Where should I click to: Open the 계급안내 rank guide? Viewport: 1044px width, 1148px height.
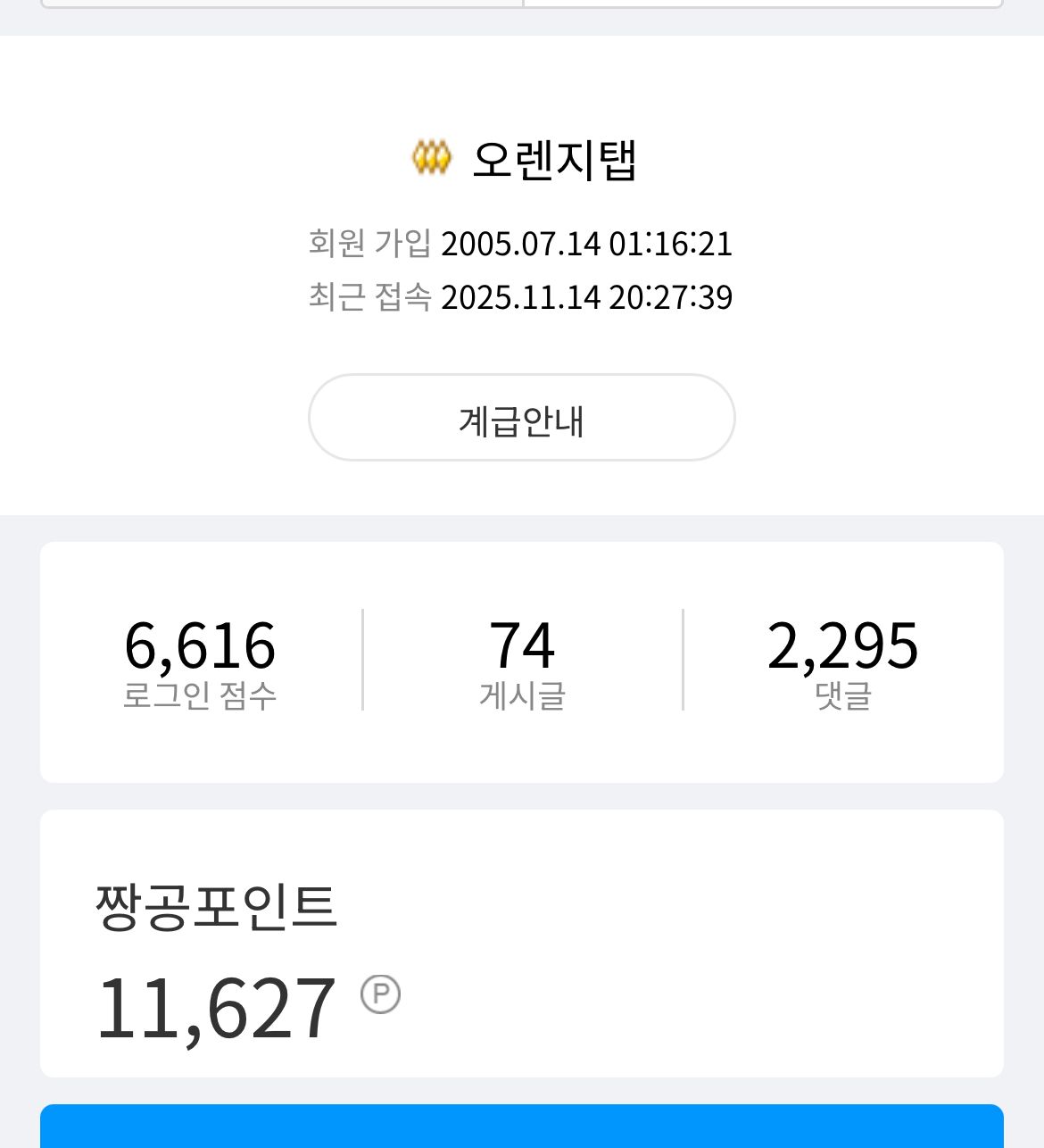[521, 419]
